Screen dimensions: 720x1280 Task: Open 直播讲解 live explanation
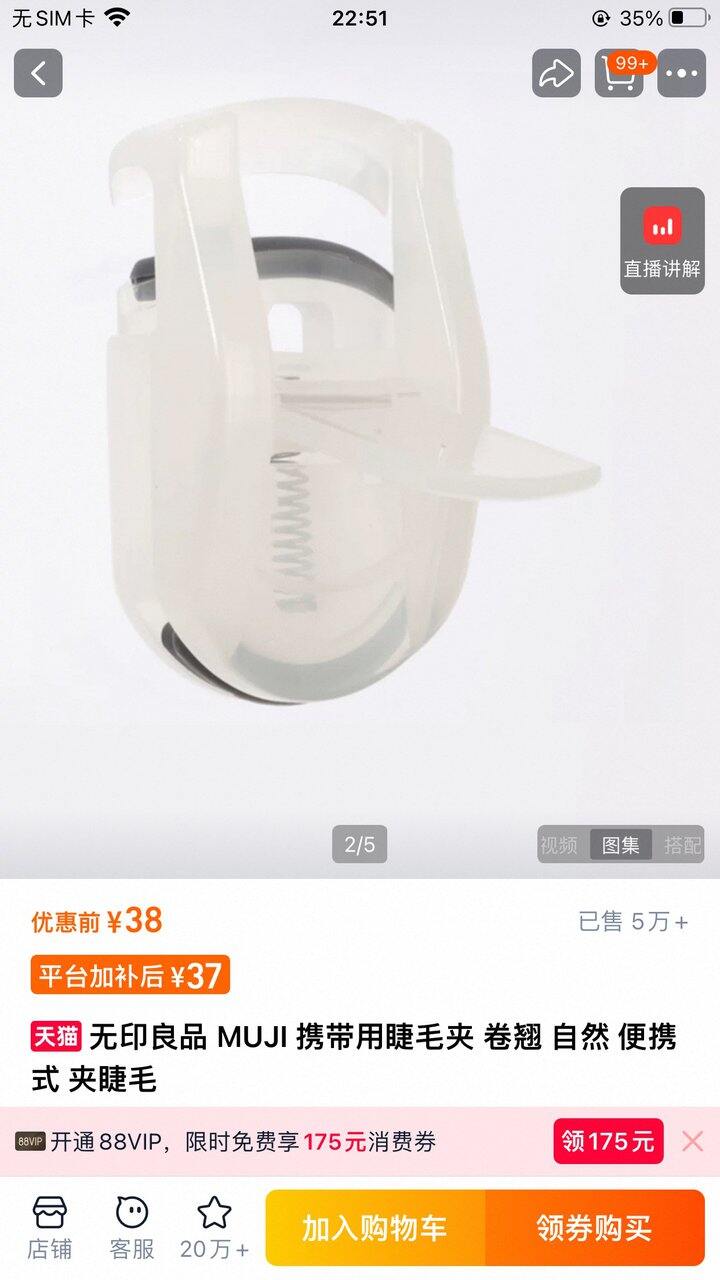pos(662,241)
